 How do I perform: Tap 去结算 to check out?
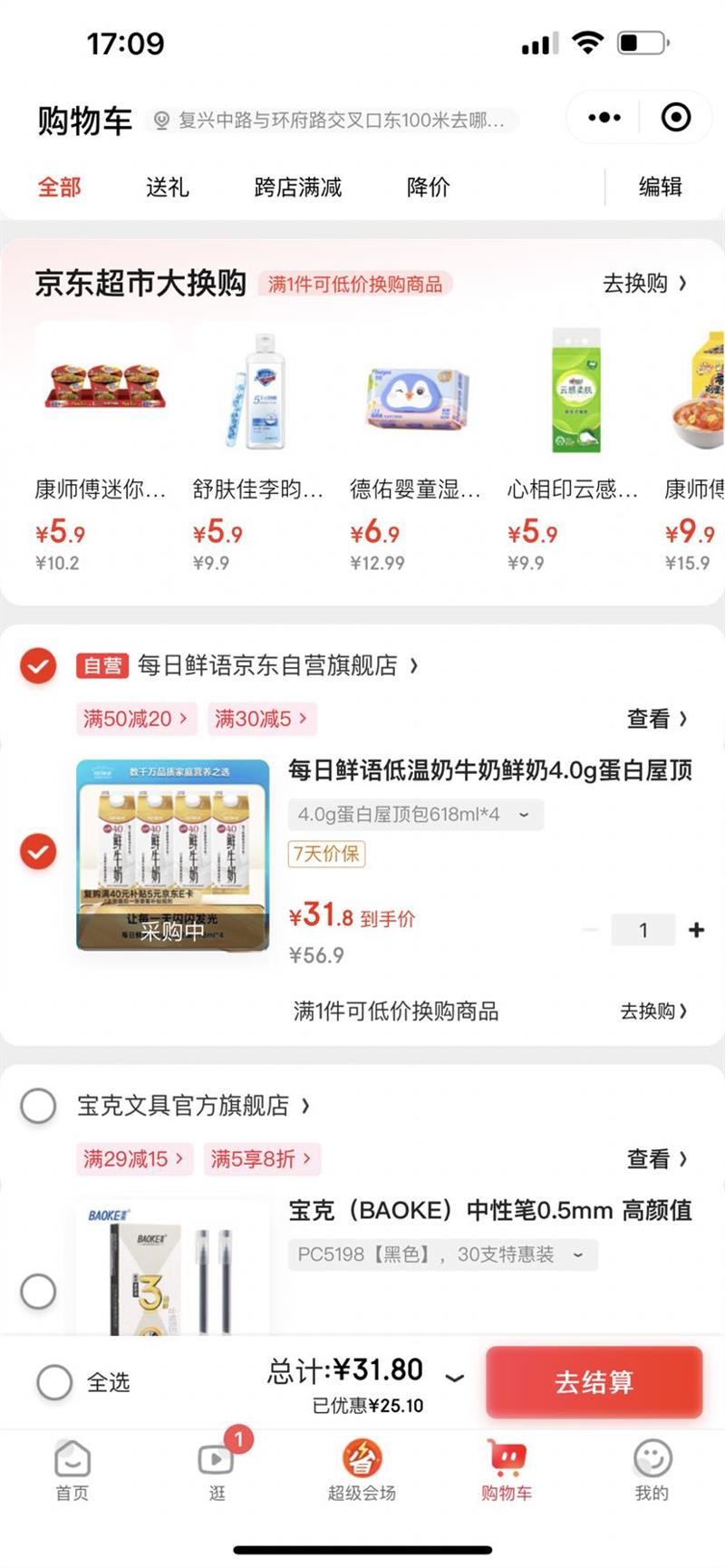pos(594,1382)
